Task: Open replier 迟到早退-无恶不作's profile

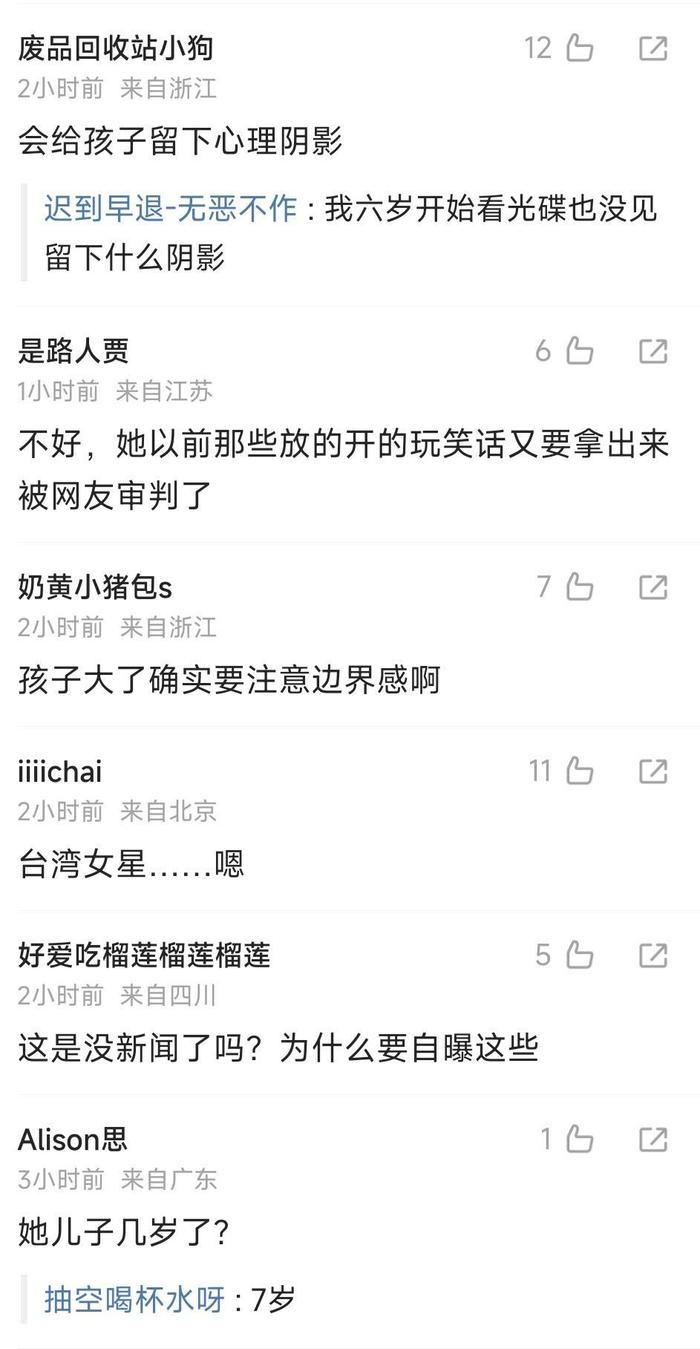Action: click(x=171, y=208)
